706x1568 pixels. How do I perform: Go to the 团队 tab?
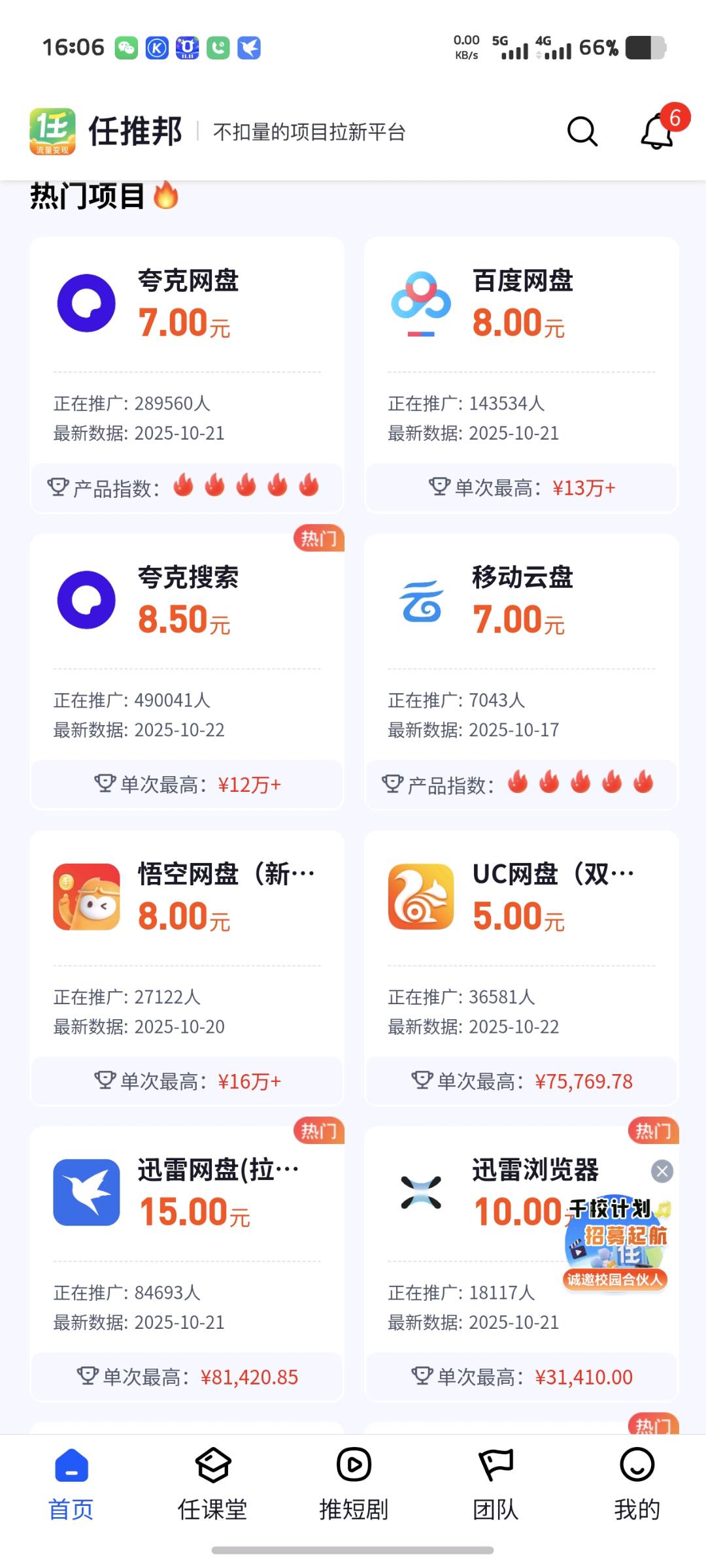coord(496,1484)
